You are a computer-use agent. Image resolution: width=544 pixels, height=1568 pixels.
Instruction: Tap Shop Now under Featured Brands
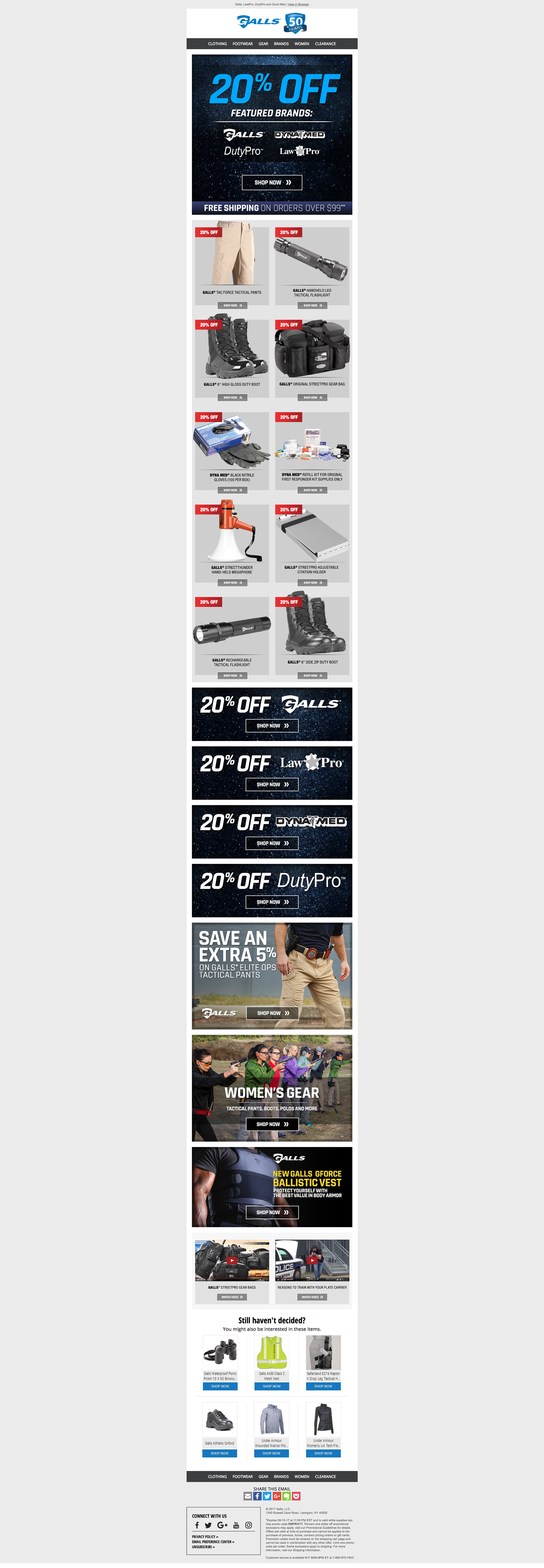tap(272, 183)
